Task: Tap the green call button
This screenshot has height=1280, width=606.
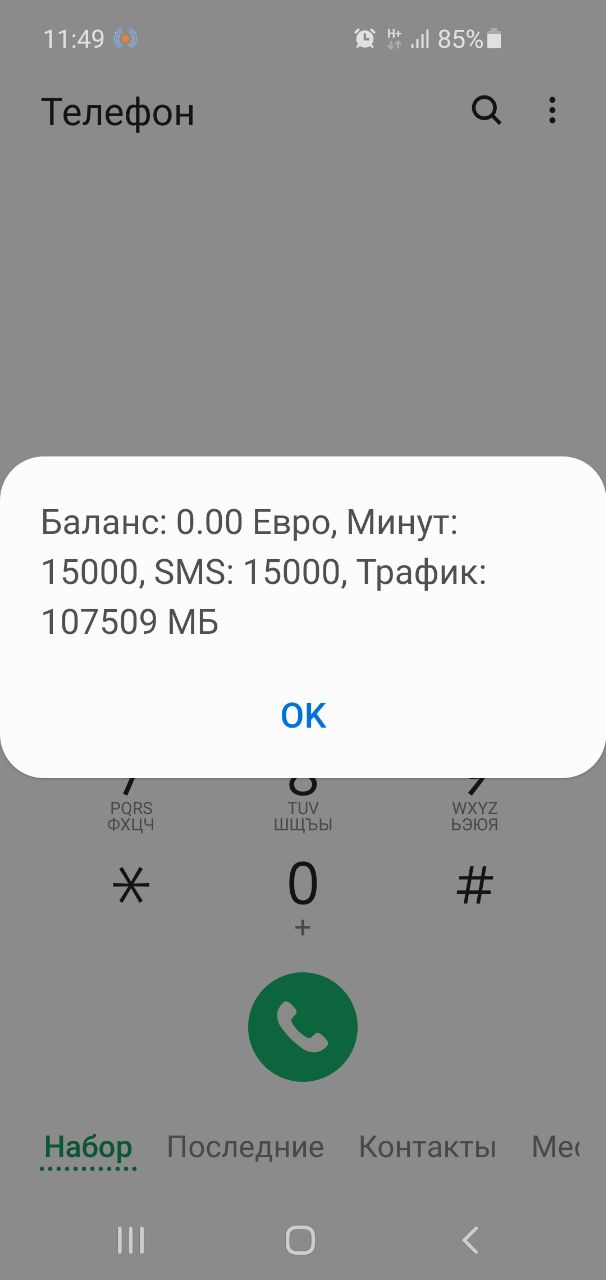Action: [302, 1027]
